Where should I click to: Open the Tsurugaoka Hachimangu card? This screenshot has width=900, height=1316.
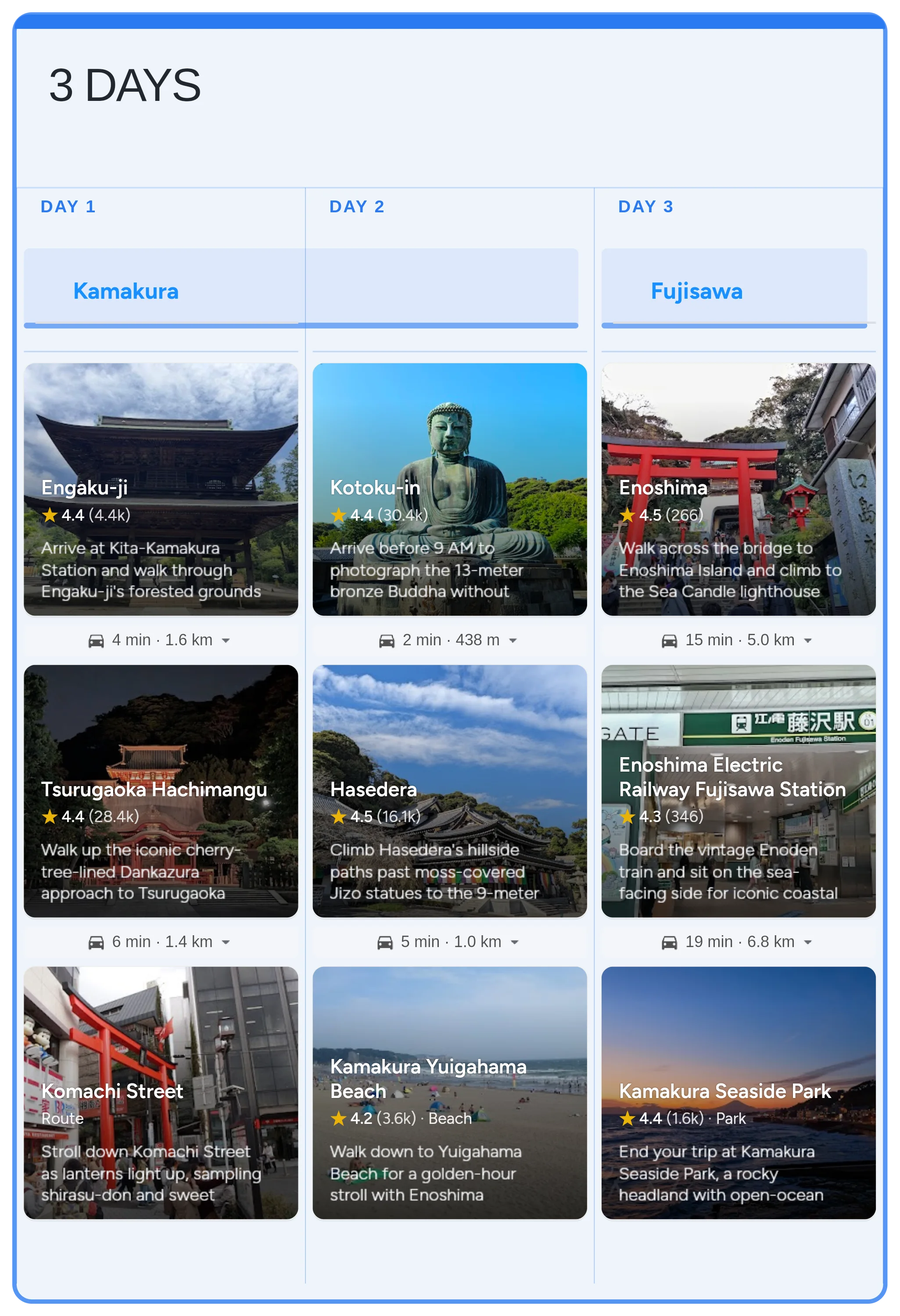coord(161,790)
